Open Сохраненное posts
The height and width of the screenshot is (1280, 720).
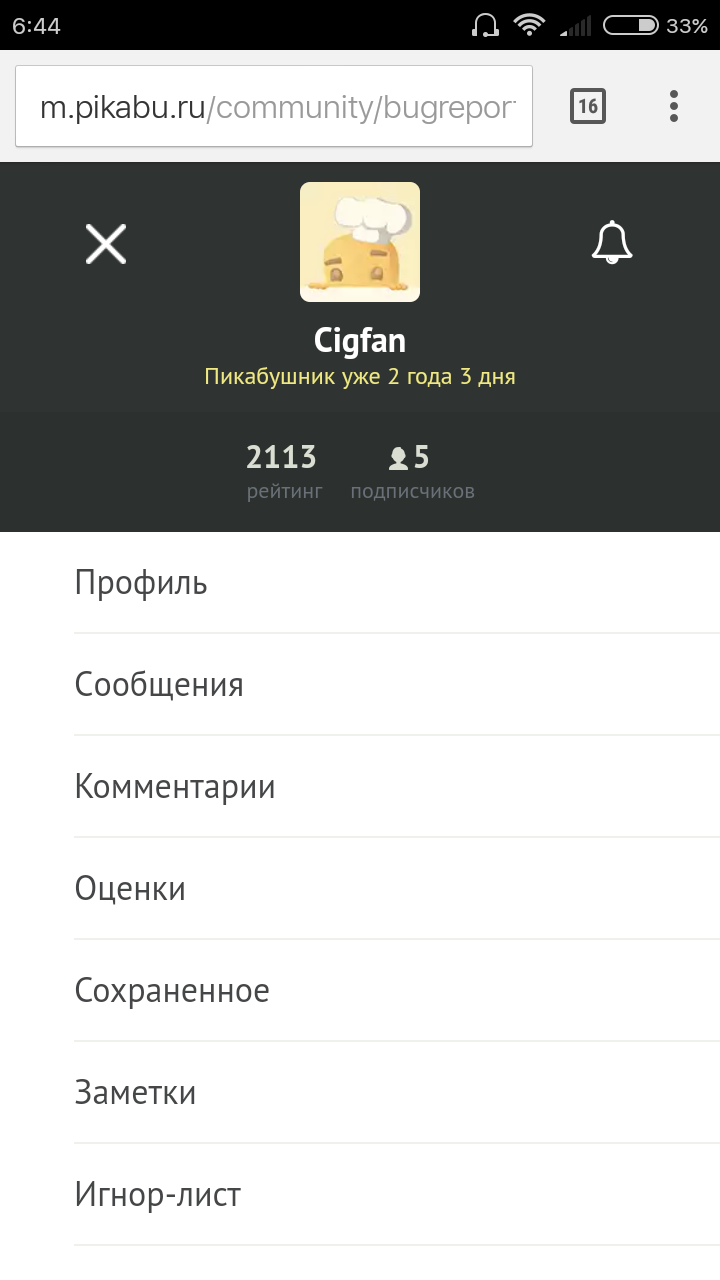[x=172, y=990]
